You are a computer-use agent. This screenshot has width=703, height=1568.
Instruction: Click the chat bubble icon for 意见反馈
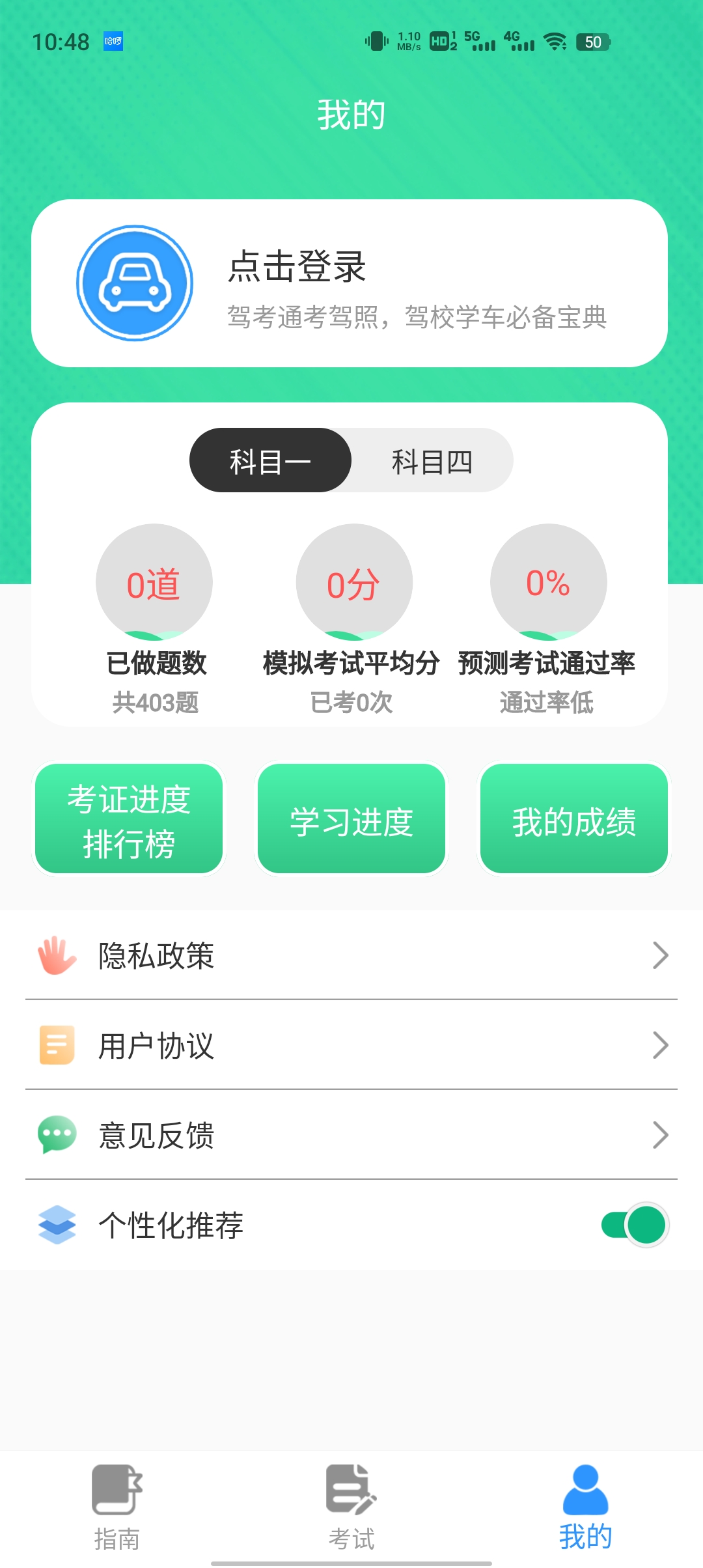(x=57, y=1135)
